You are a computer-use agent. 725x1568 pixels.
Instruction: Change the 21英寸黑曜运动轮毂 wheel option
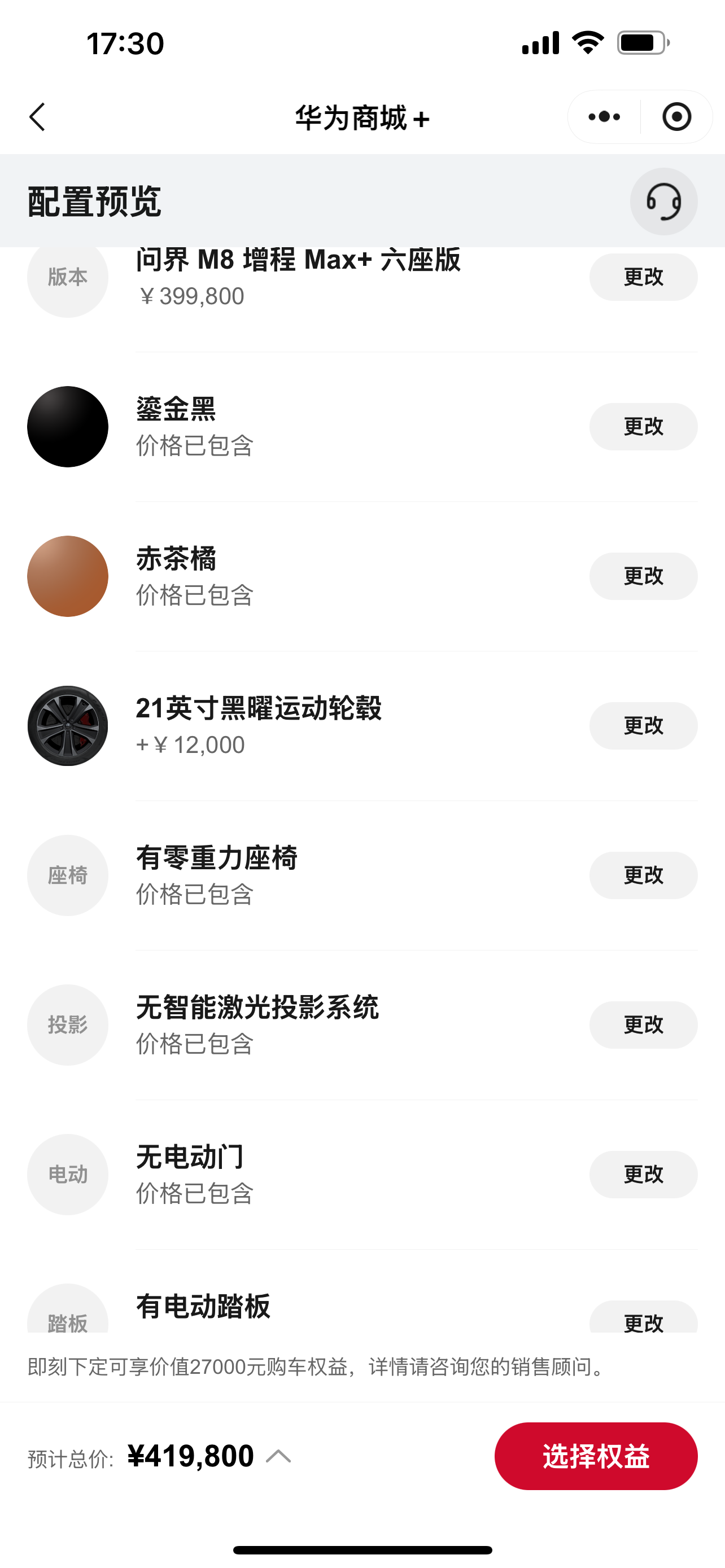[643, 725]
